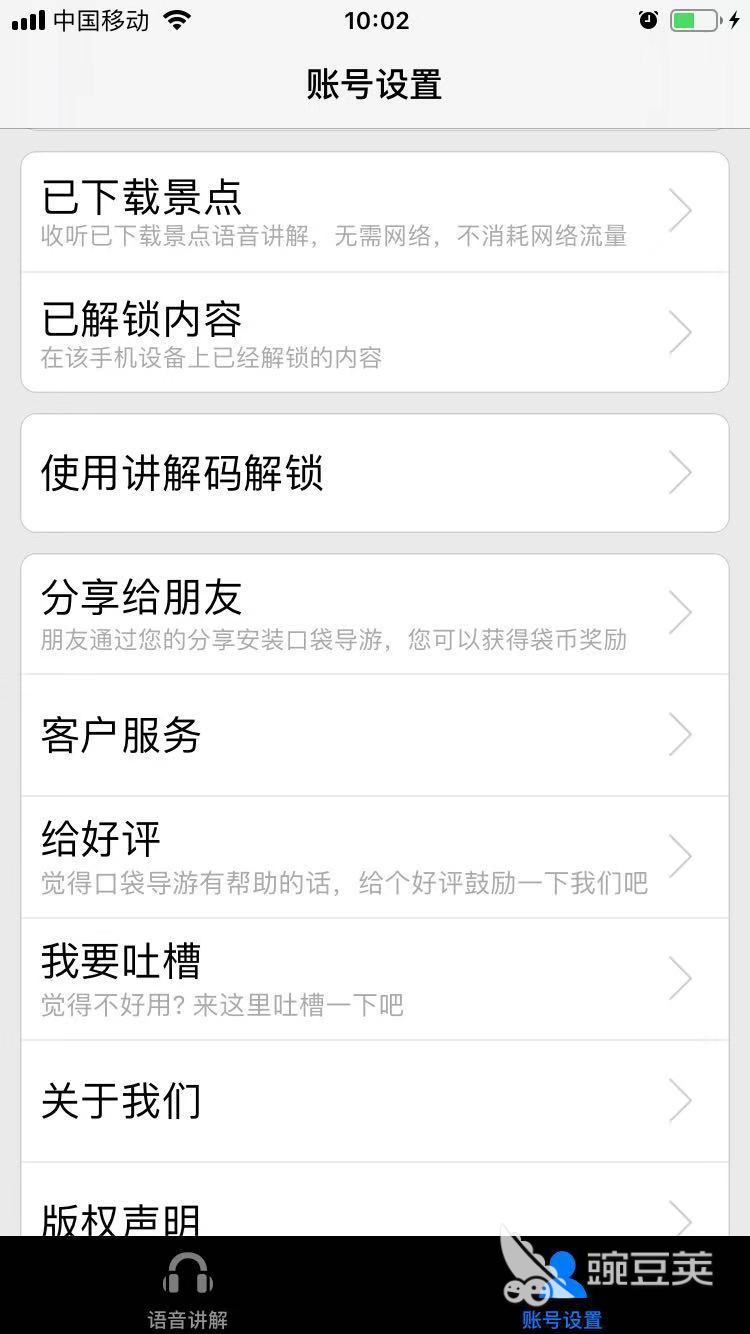Open the 已下载景点 row
This screenshot has height=1334, width=750.
coord(374,212)
